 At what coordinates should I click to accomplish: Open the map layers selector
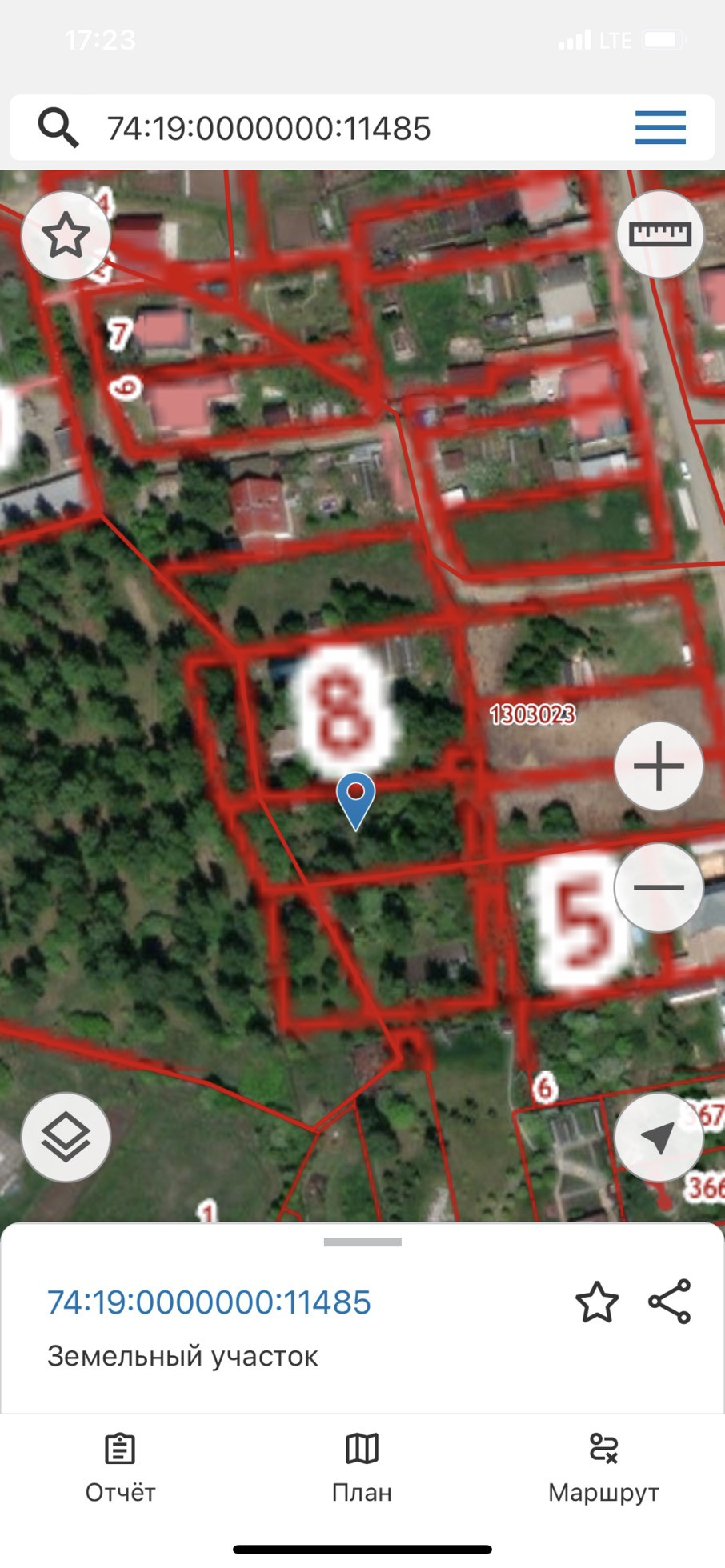pos(66,1137)
